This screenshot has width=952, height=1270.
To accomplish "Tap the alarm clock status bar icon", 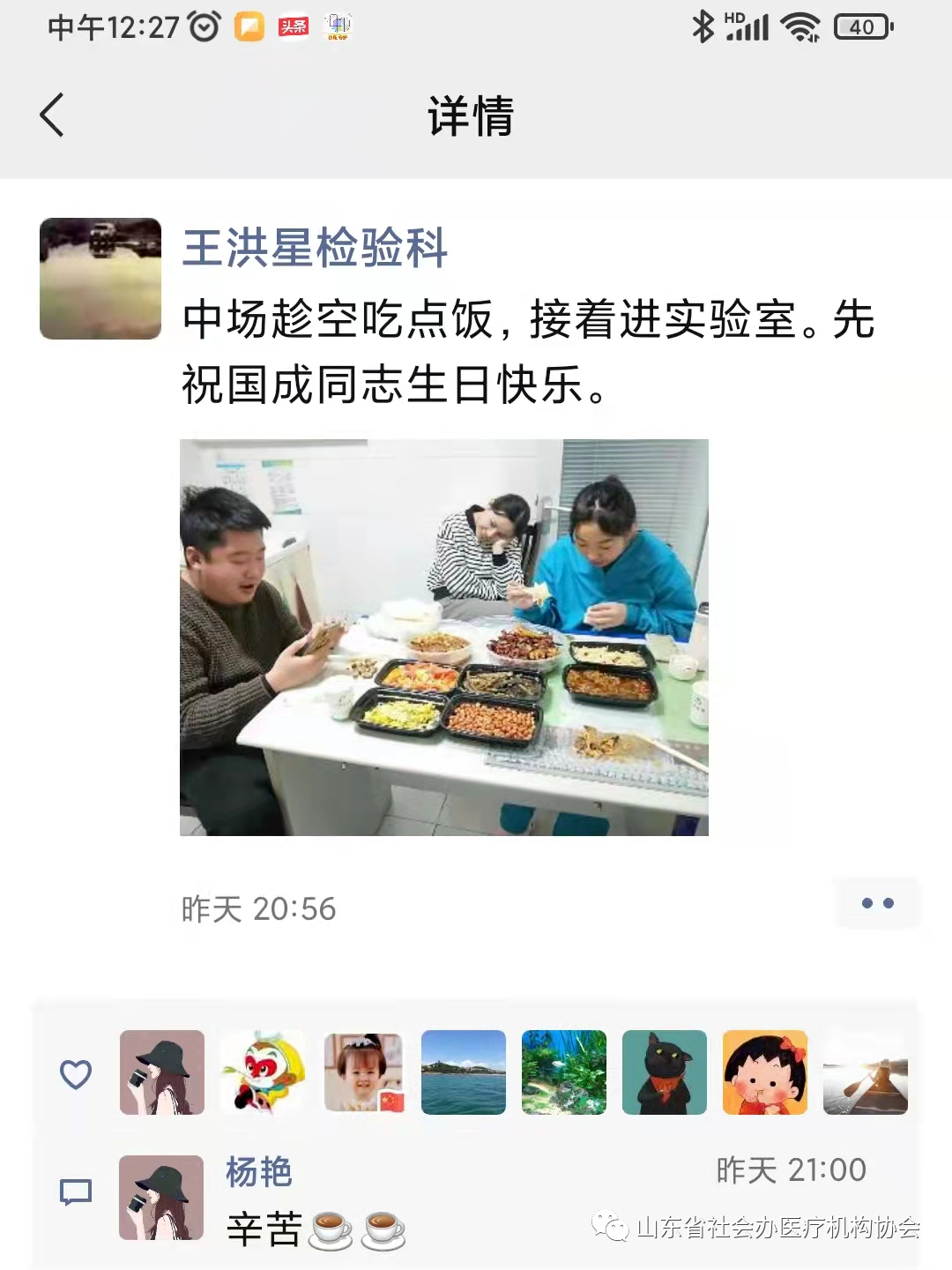I will tap(204, 26).
